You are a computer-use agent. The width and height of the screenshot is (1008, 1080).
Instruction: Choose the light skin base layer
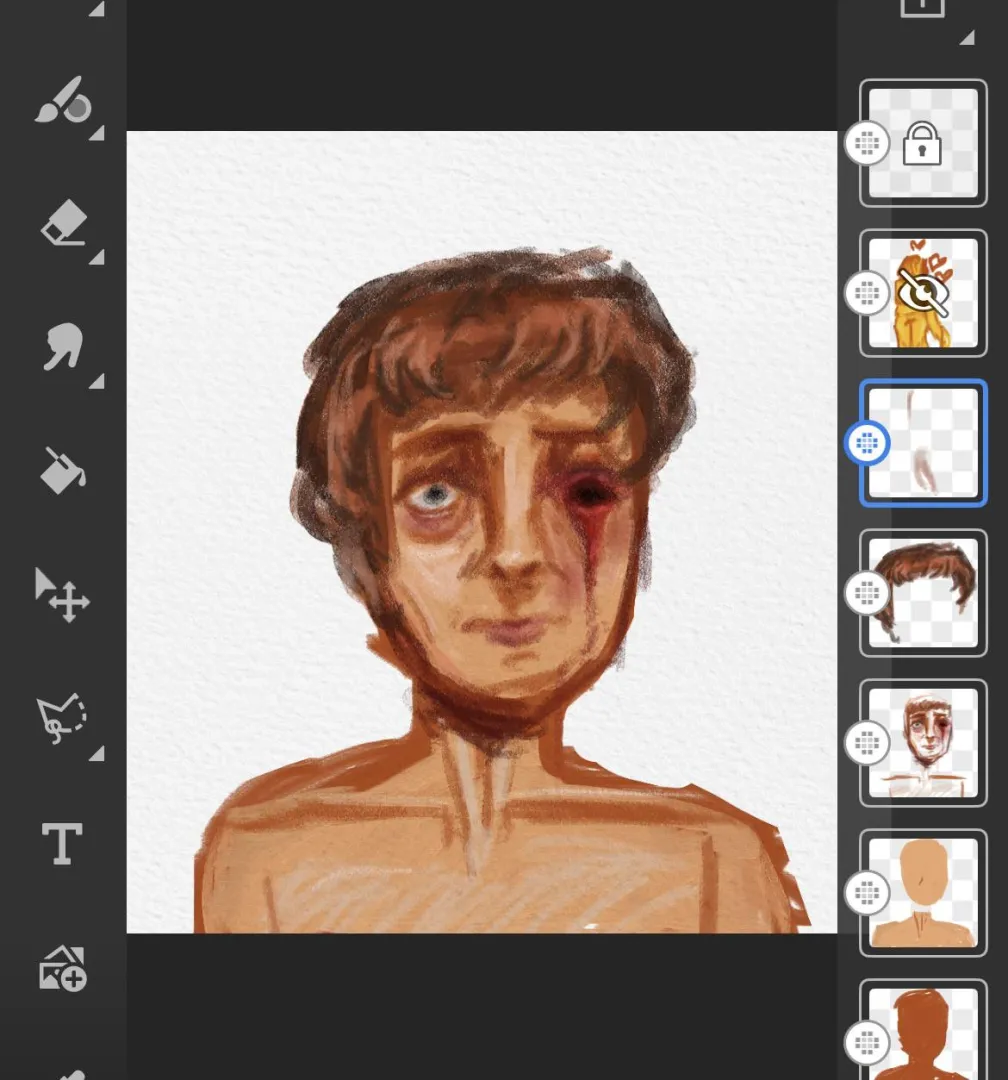pos(923,892)
